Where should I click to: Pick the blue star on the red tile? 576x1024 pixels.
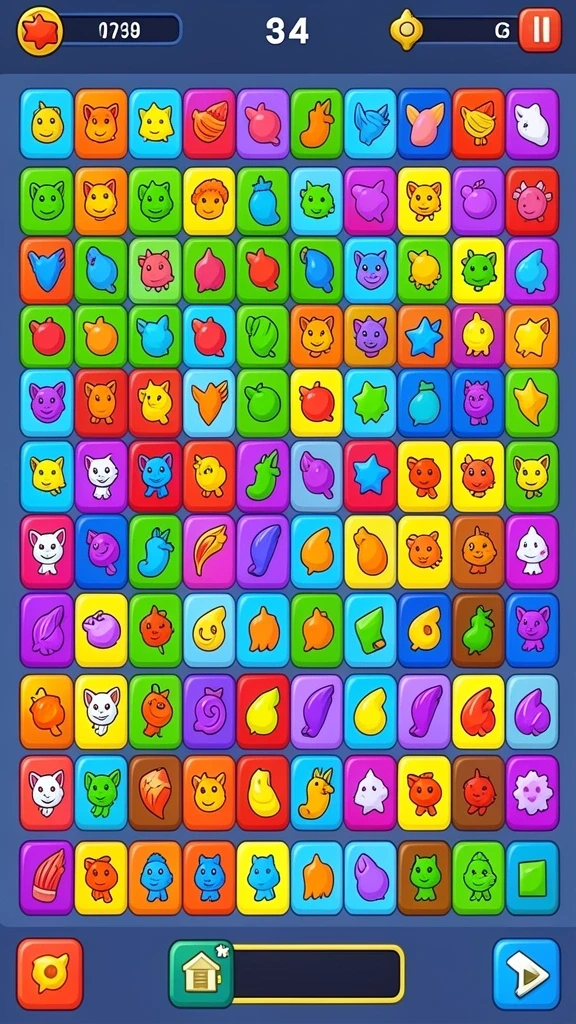click(x=371, y=475)
